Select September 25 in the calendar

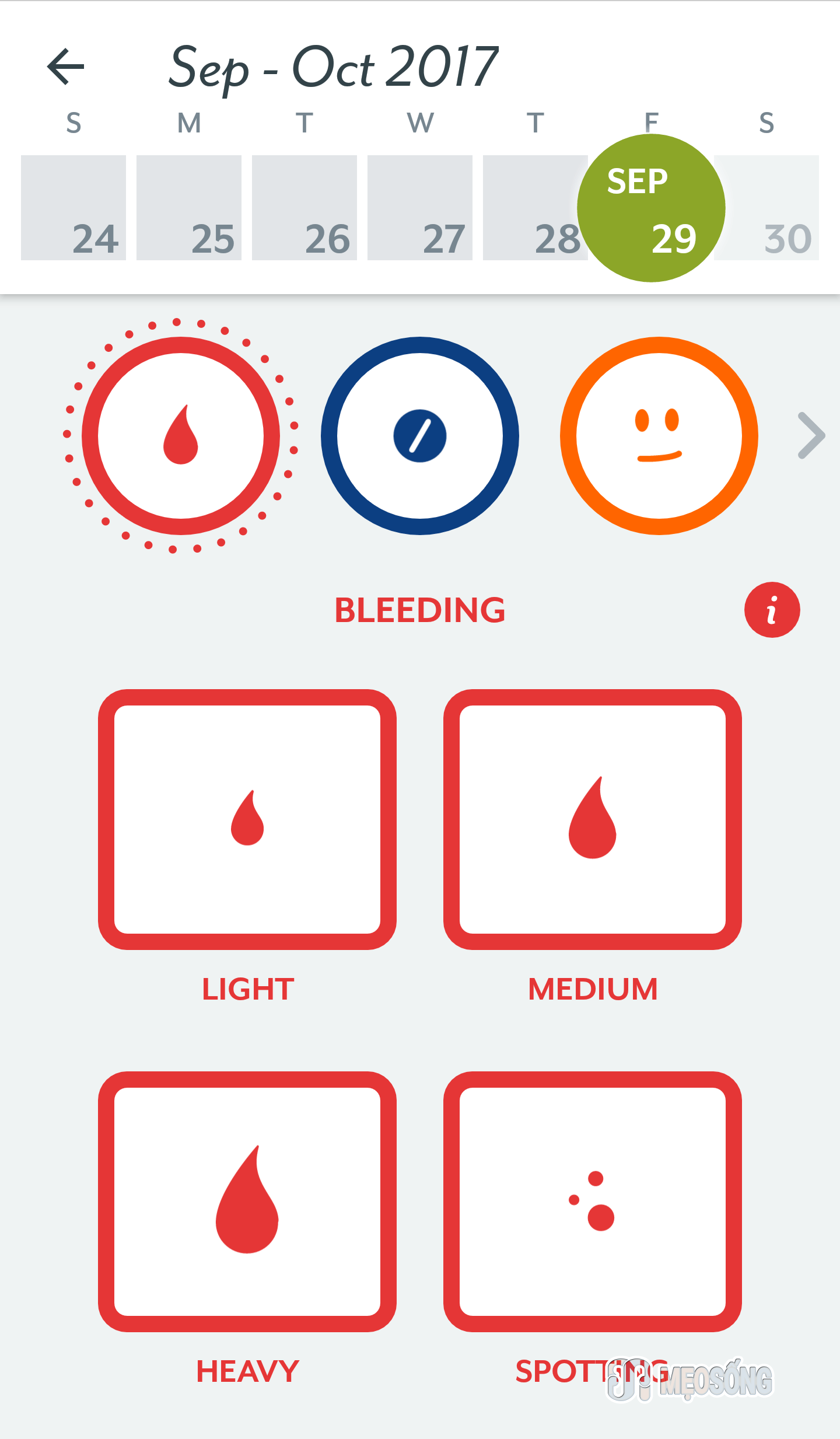189,208
